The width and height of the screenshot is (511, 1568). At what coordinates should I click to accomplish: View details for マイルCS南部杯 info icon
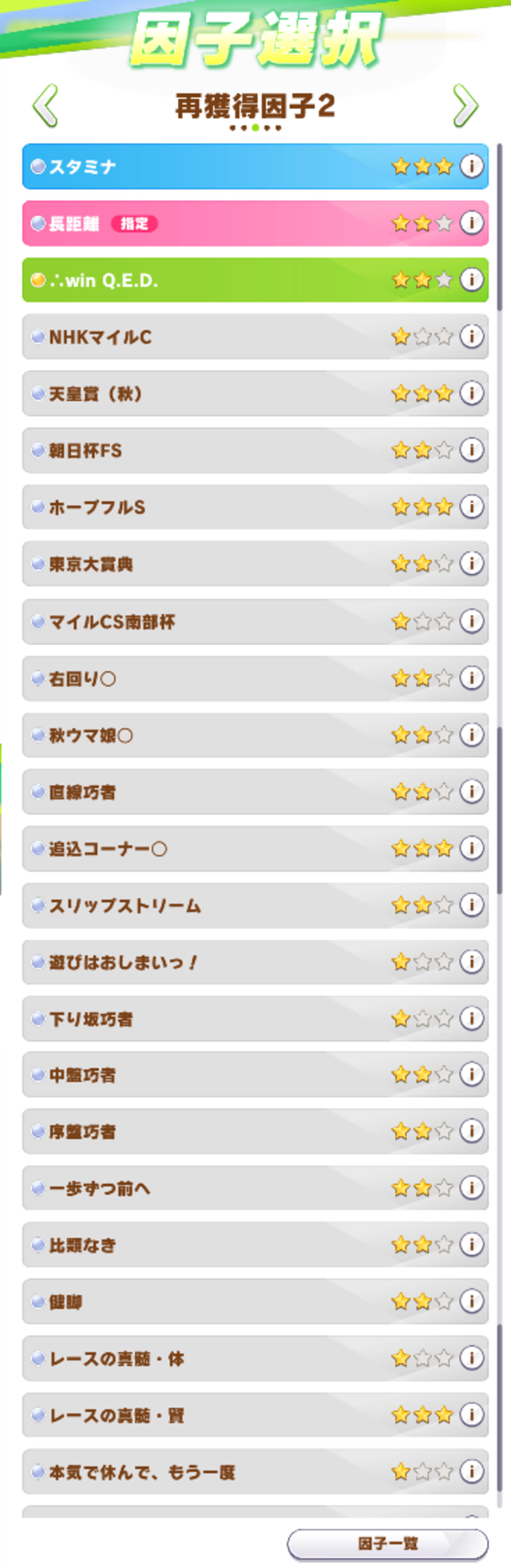point(472,620)
